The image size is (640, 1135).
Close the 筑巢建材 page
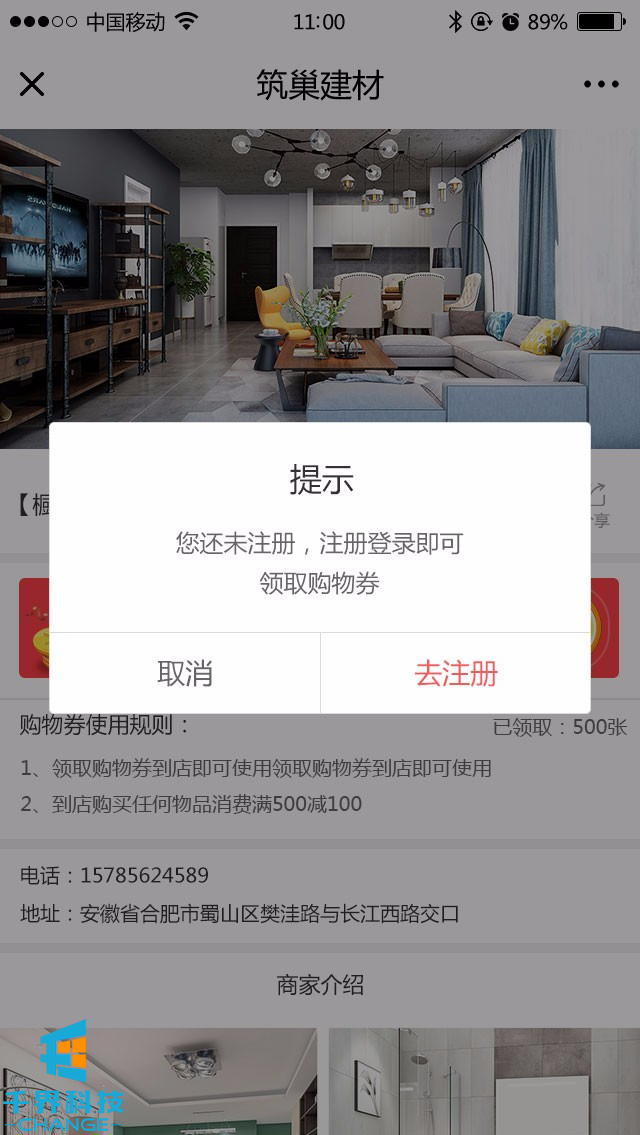[x=32, y=84]
